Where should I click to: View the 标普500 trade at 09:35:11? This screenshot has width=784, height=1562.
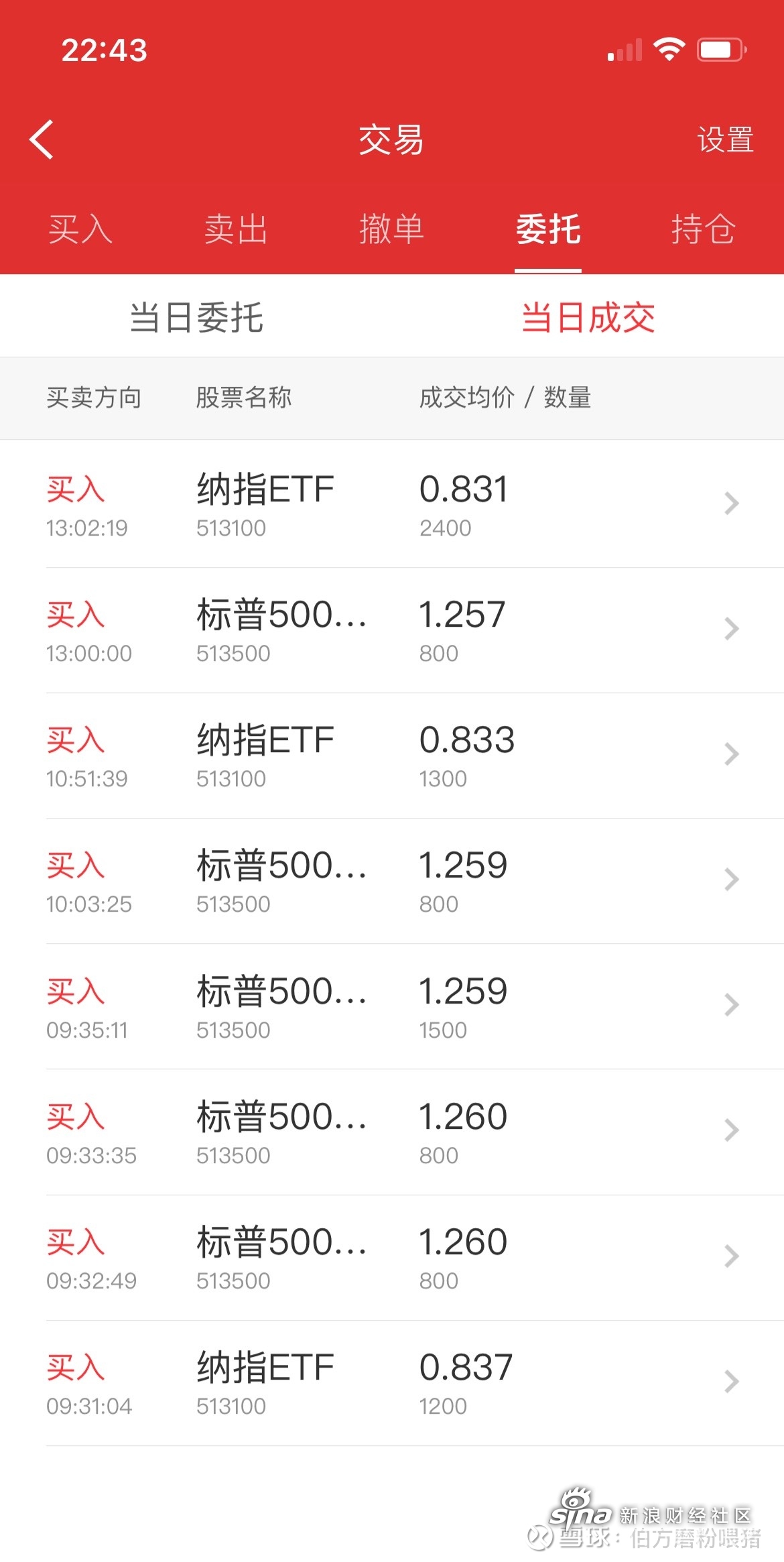[392, 1006]
